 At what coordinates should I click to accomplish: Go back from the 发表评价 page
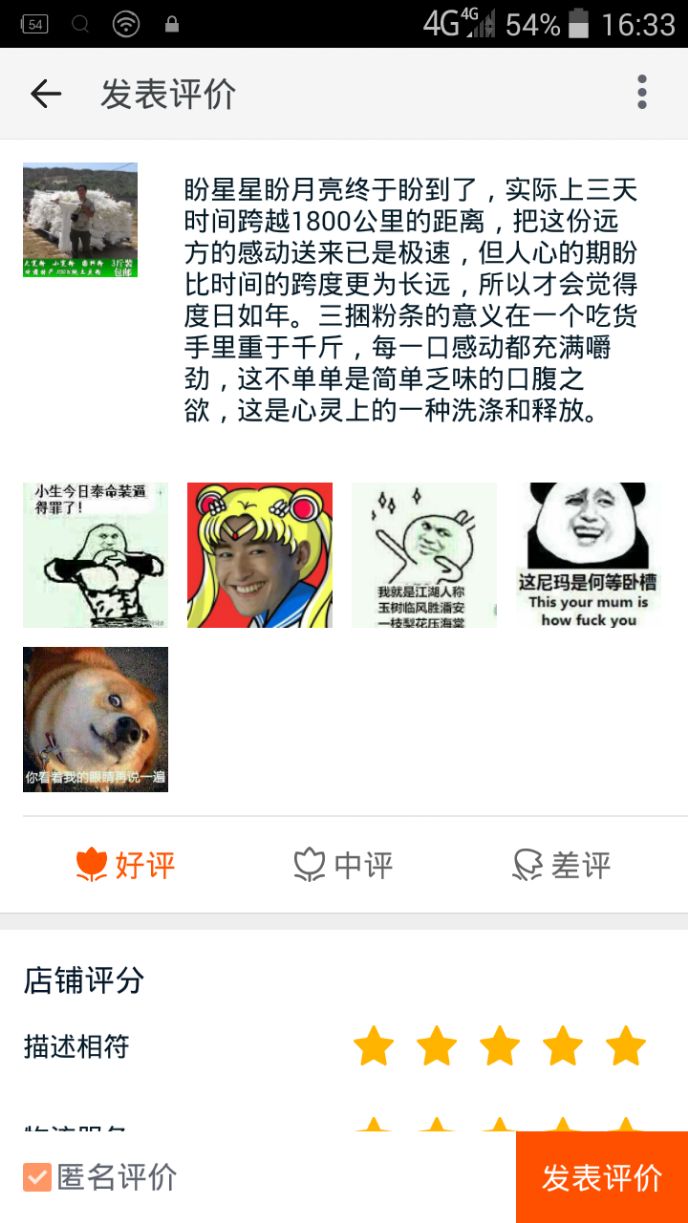(46, 94)
